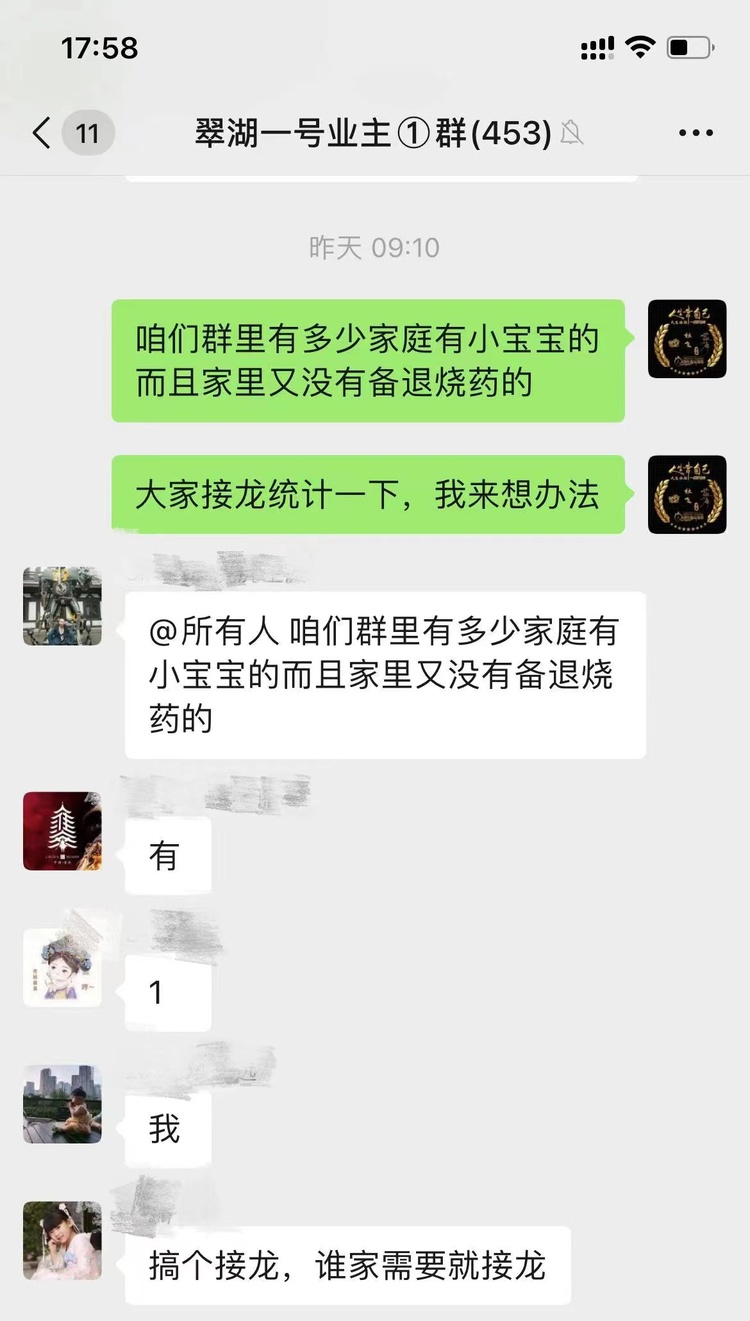Tap avatar of member who replied "1"
This screenshot has width=750, height=1321.
point(62,967)
